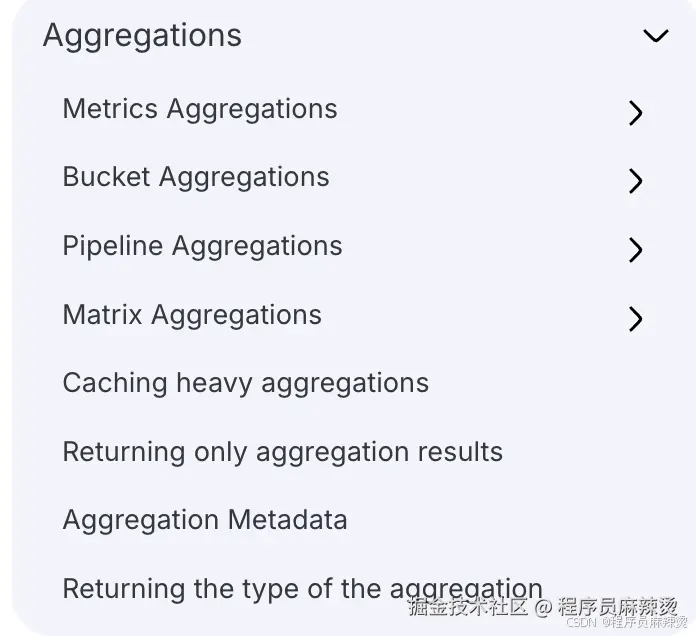Open Returning only aggregation results
This screenshot has height=636, width=696.
(x=282, y=452)
